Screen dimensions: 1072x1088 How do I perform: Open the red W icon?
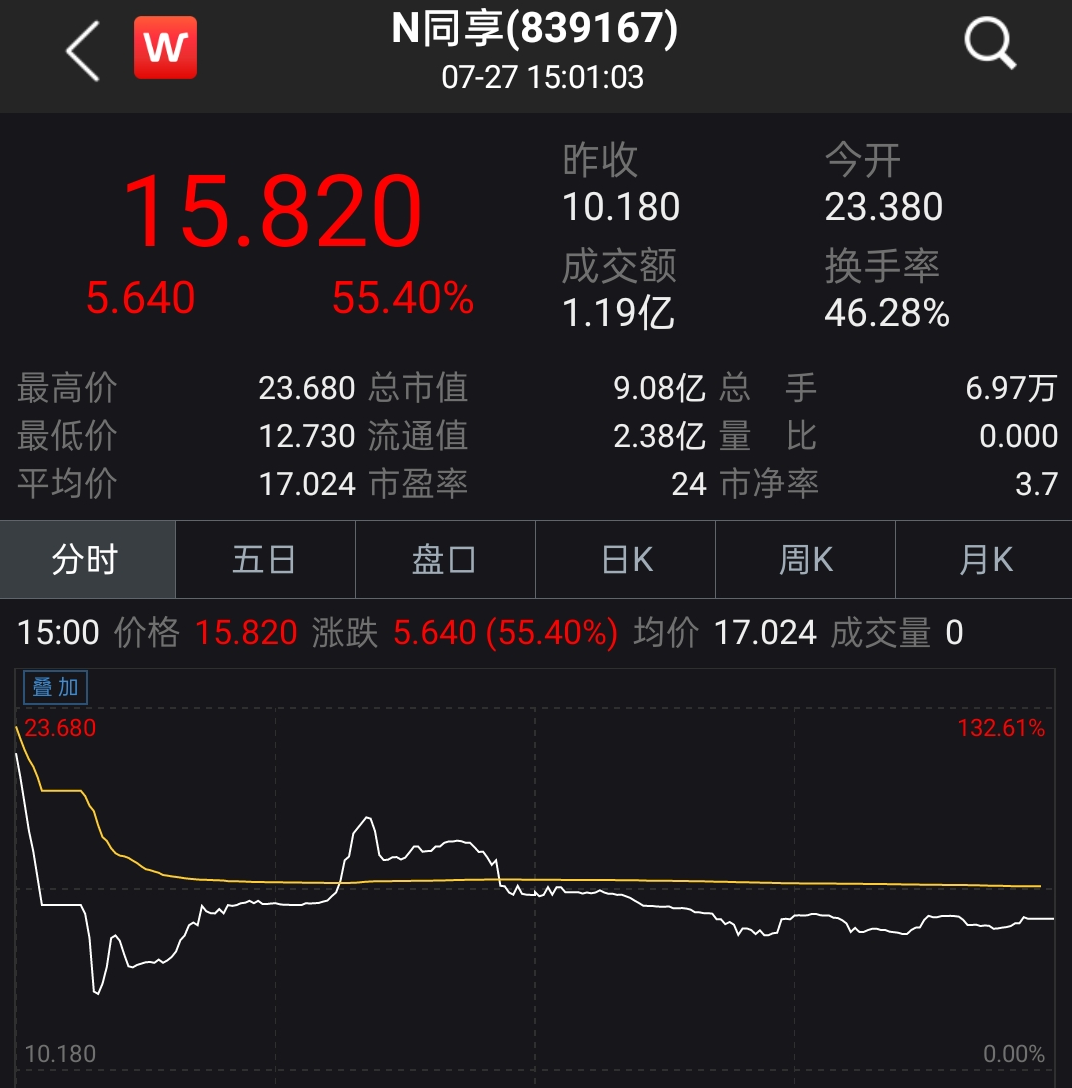(x=165, y=48)
